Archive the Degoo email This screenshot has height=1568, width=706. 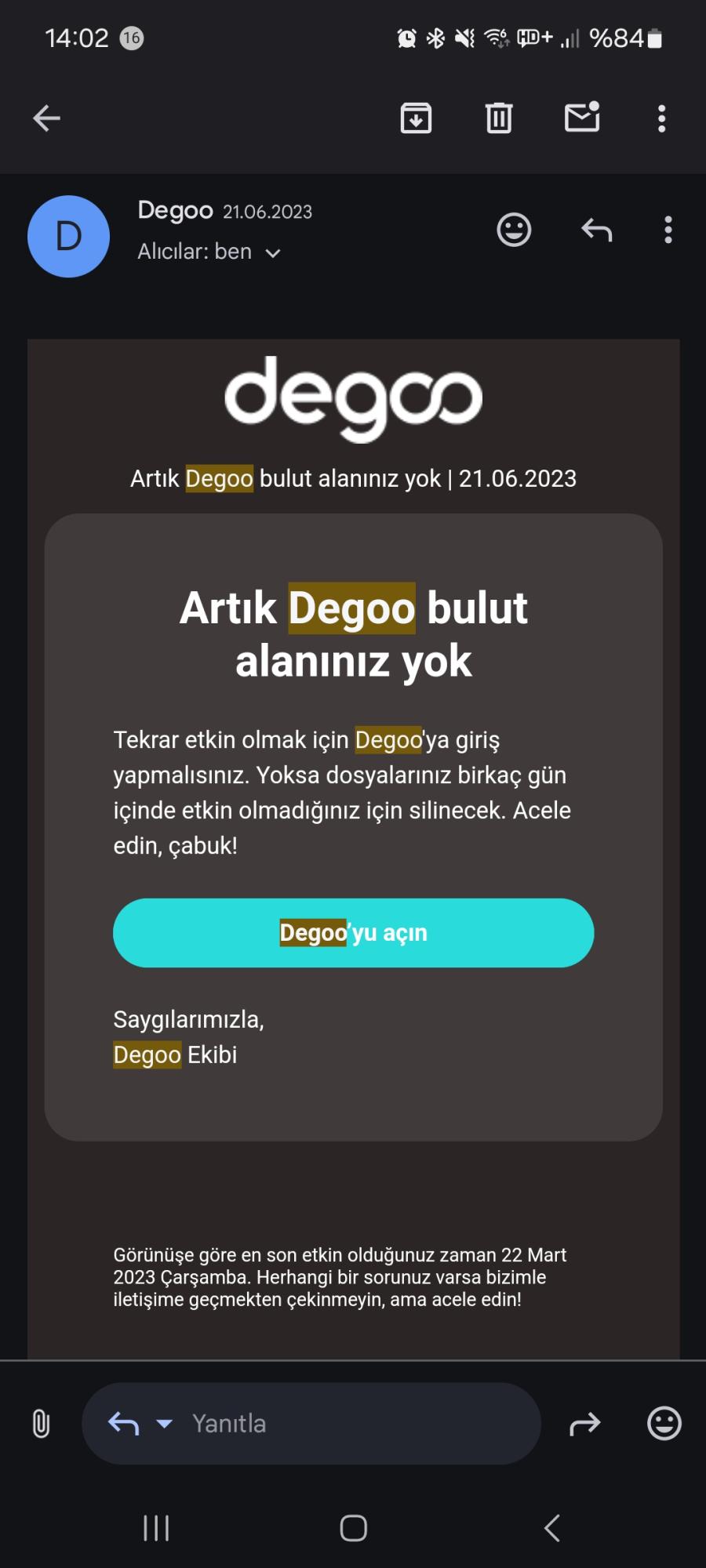click(416, 118)
